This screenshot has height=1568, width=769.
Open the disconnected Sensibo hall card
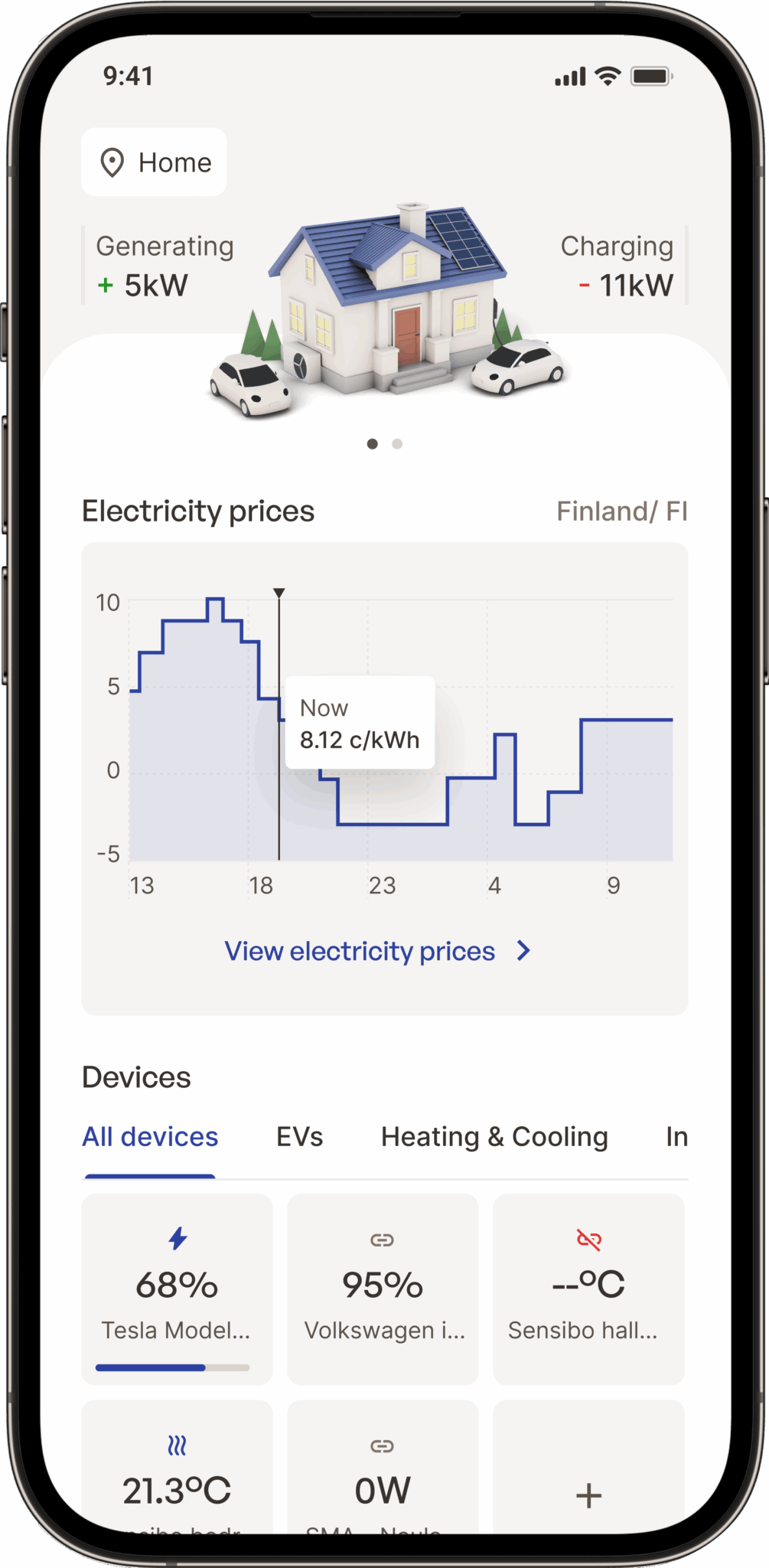click(588, 1289)
